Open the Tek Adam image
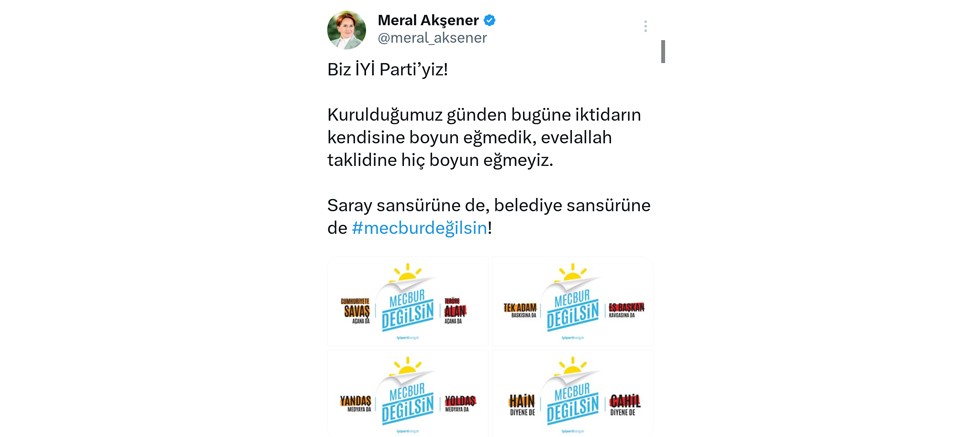Image resolution: width=980 pixels, height=437 pixels. click(572, 303)
